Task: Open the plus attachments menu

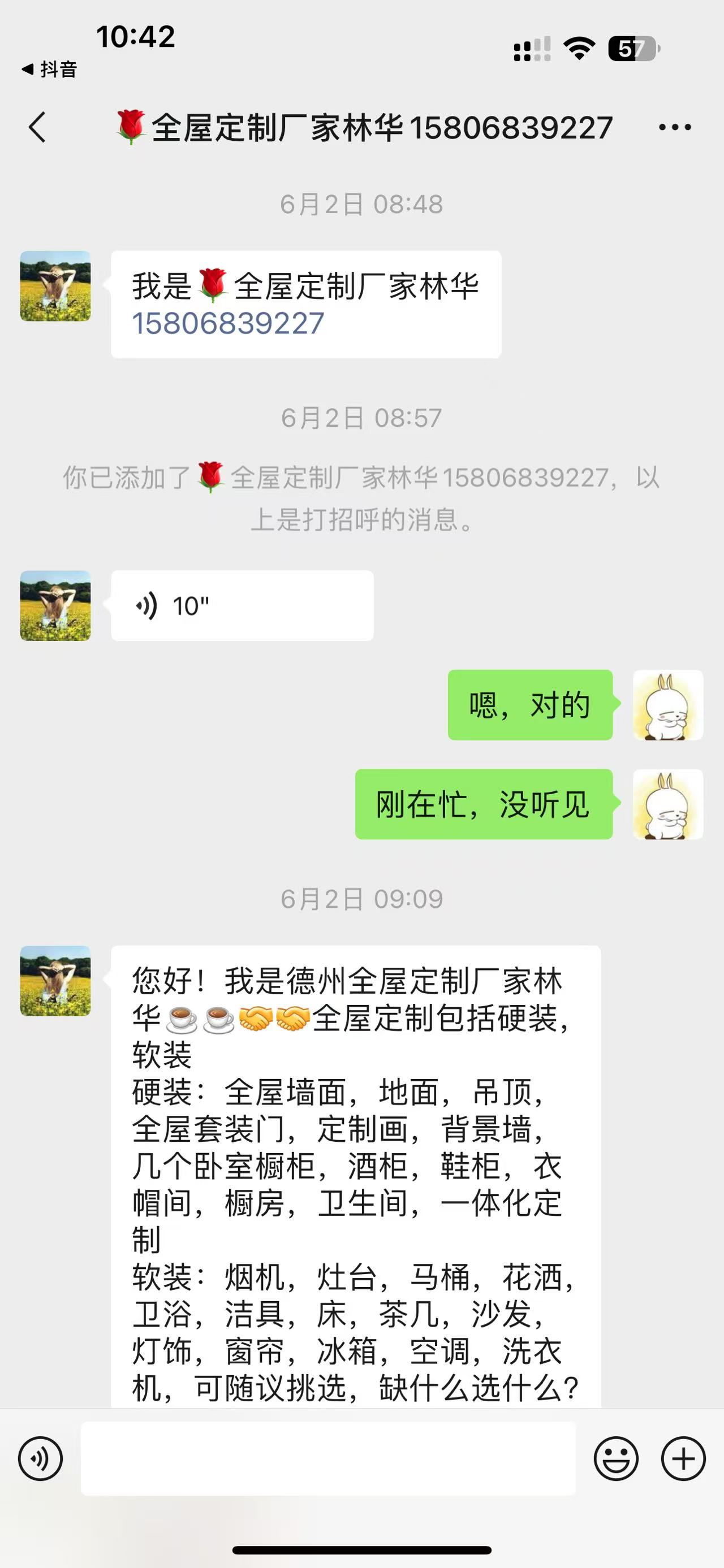Action: tap(683, 1458)
